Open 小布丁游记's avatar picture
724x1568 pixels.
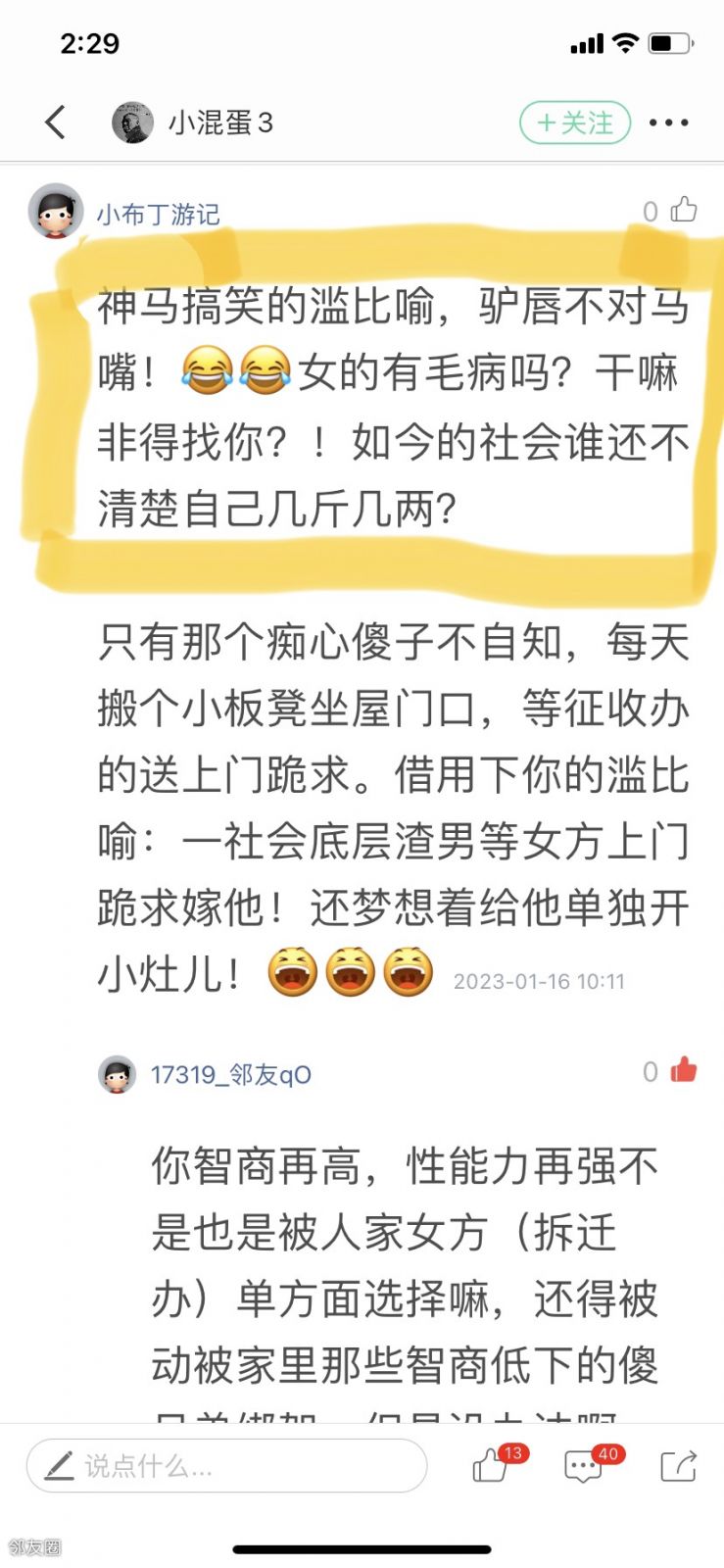tap(56, 211)
